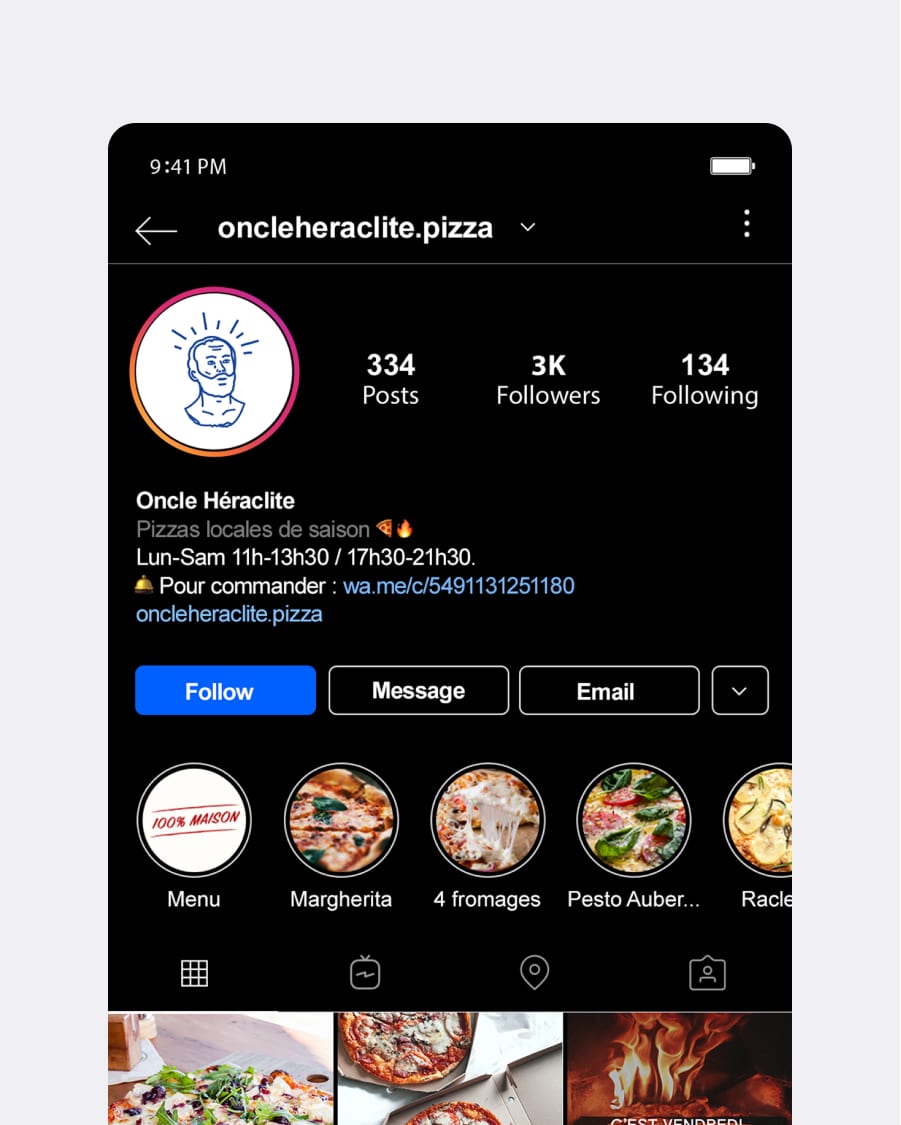Open the 3K Followers list

[x=548, y=379]
